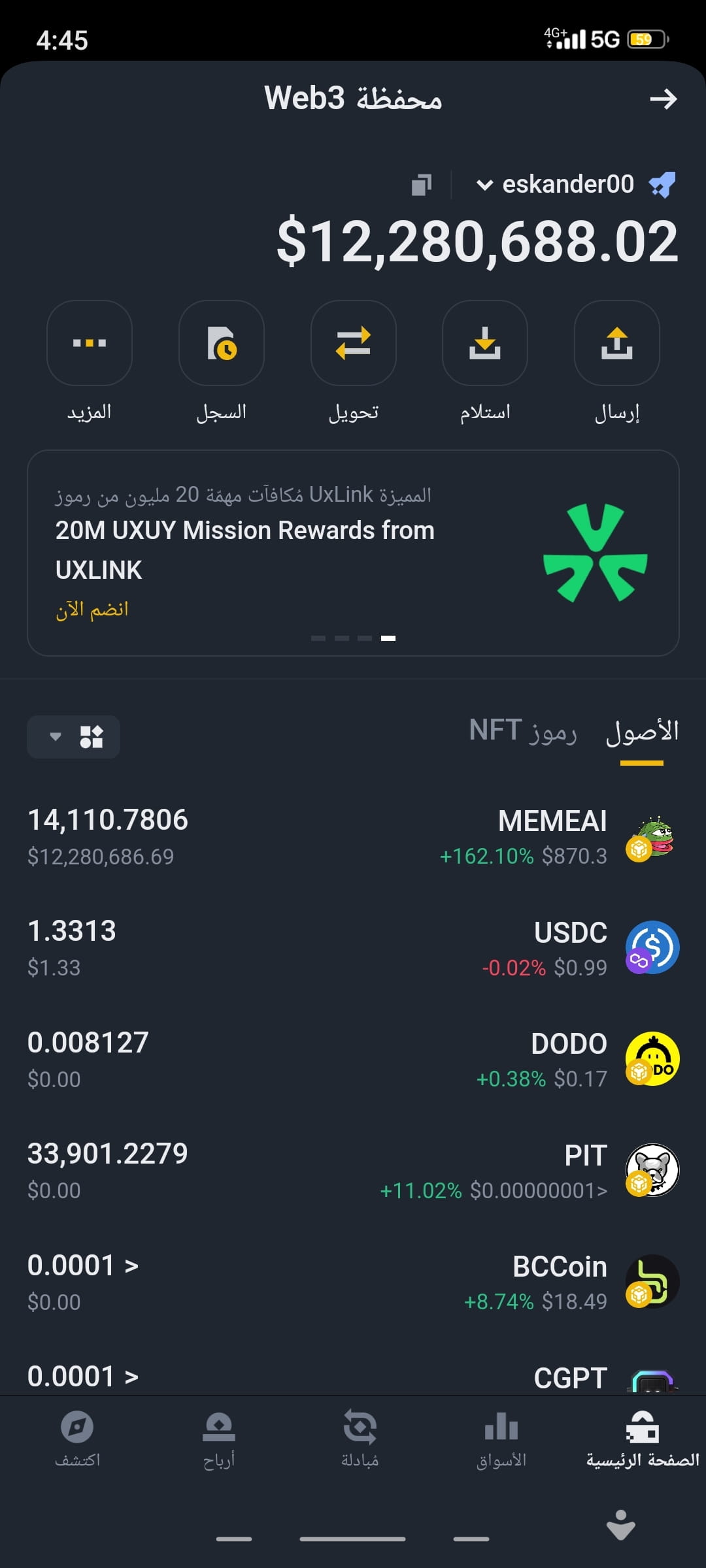Tap انضم الآن in the UXLINK banner
Viewport: 706px width, 1568px height.
(92, 609)
